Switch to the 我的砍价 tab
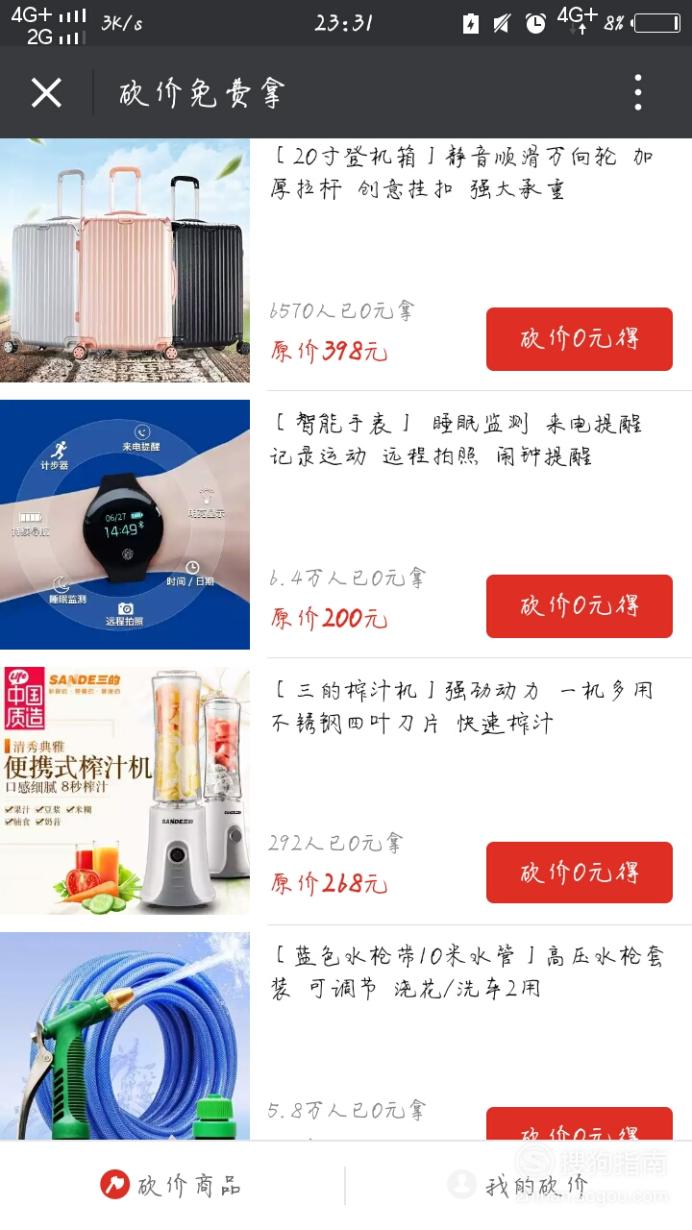This screenshot has height=1230, width=692. pyautogui.click(x=518, y=1186)
